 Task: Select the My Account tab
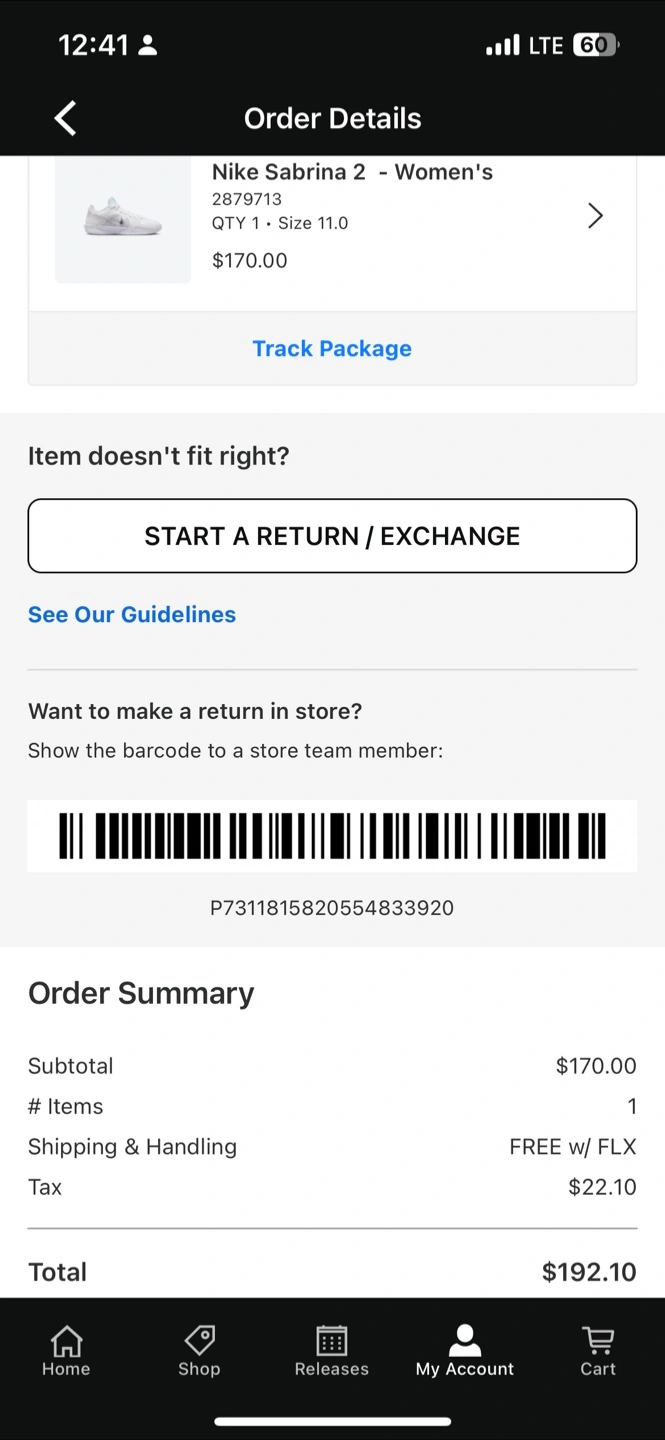click(x=465, y=1351)
